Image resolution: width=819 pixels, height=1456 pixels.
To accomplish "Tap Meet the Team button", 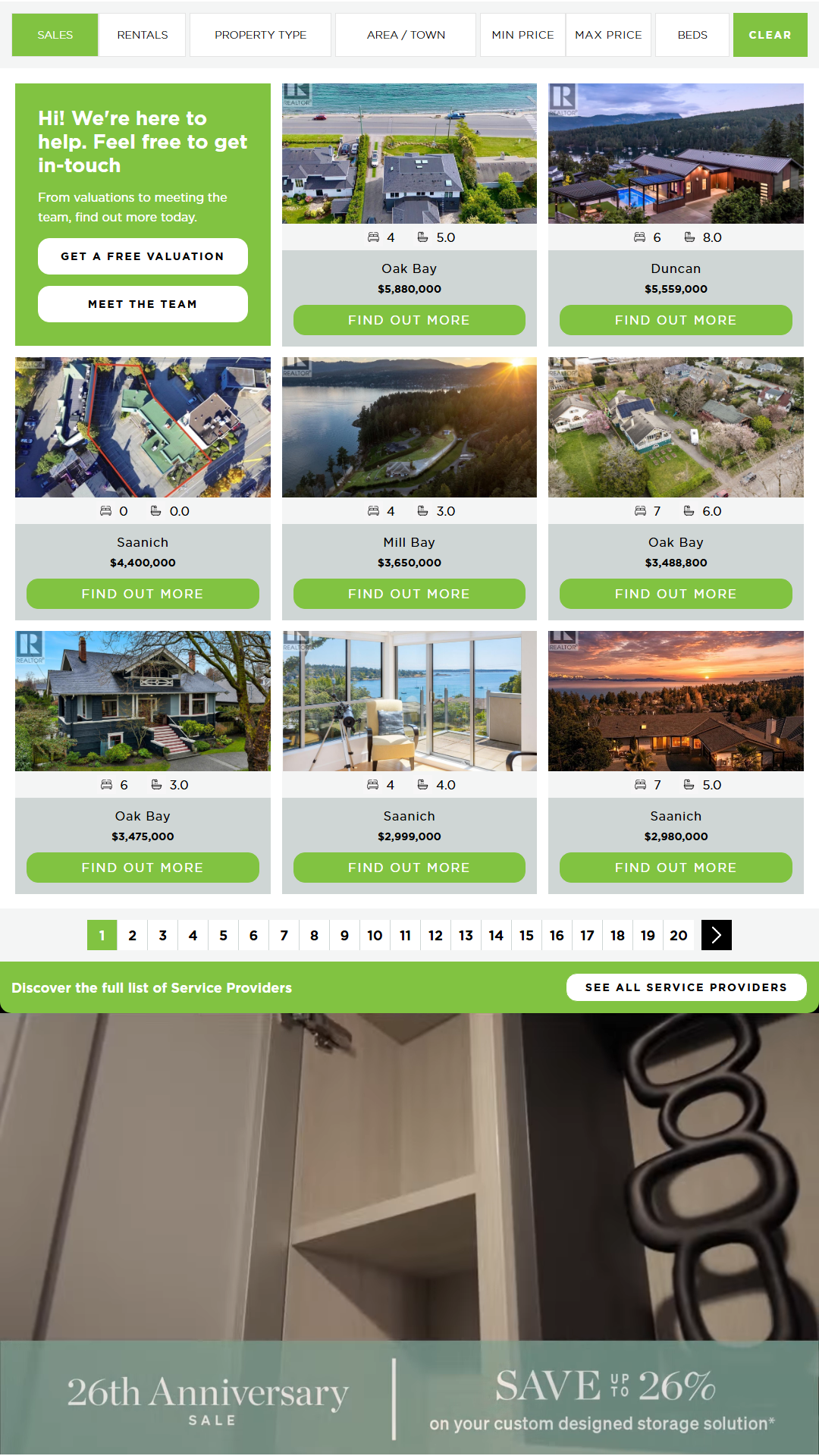I will (143, 304).
